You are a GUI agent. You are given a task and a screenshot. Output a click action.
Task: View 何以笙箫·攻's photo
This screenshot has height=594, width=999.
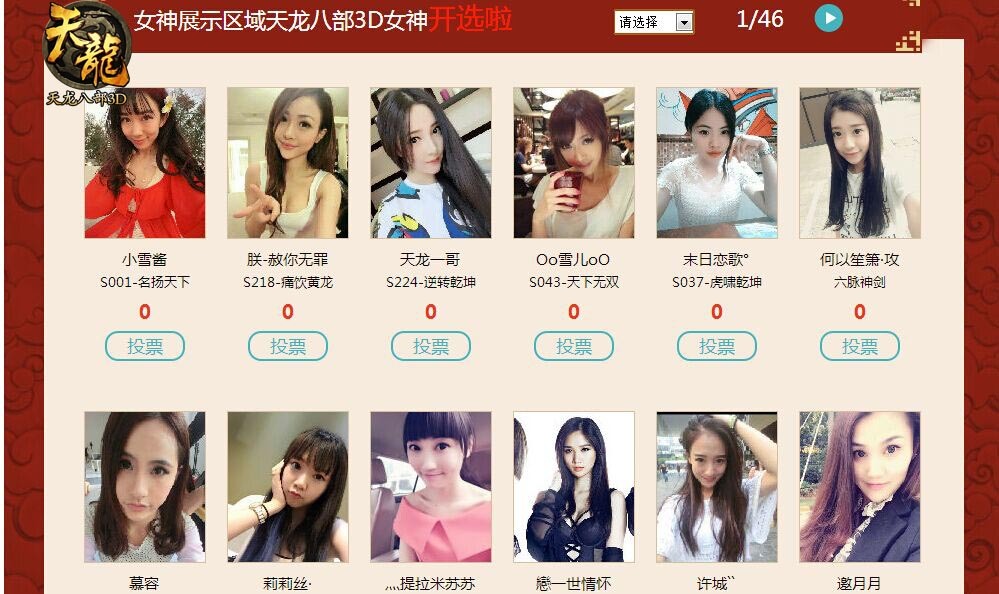click(x=860, y=163)
